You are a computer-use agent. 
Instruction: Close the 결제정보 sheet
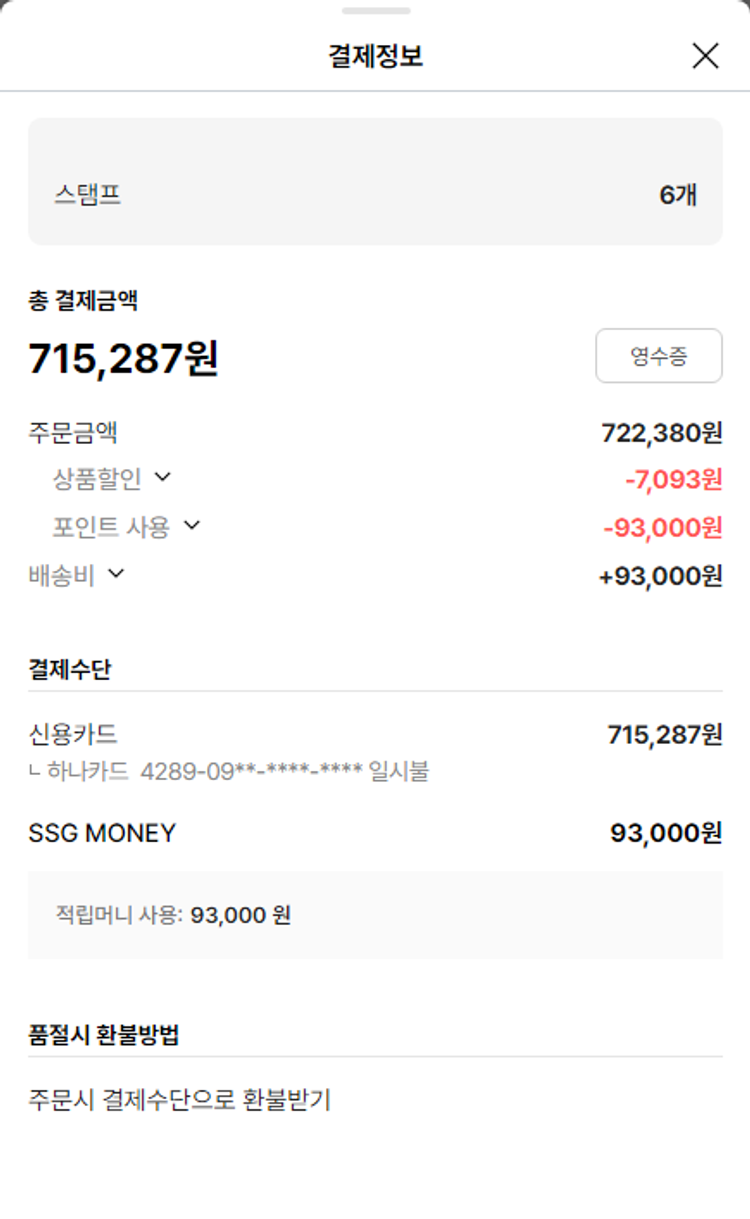tap(705, 56)
